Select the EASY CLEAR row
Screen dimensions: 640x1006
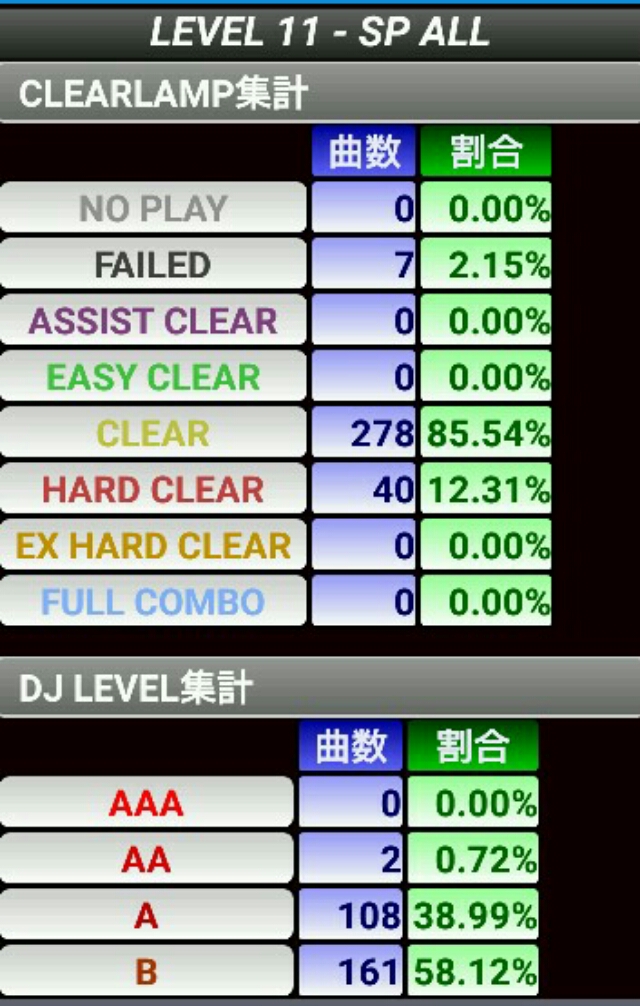tap(153, 376)
